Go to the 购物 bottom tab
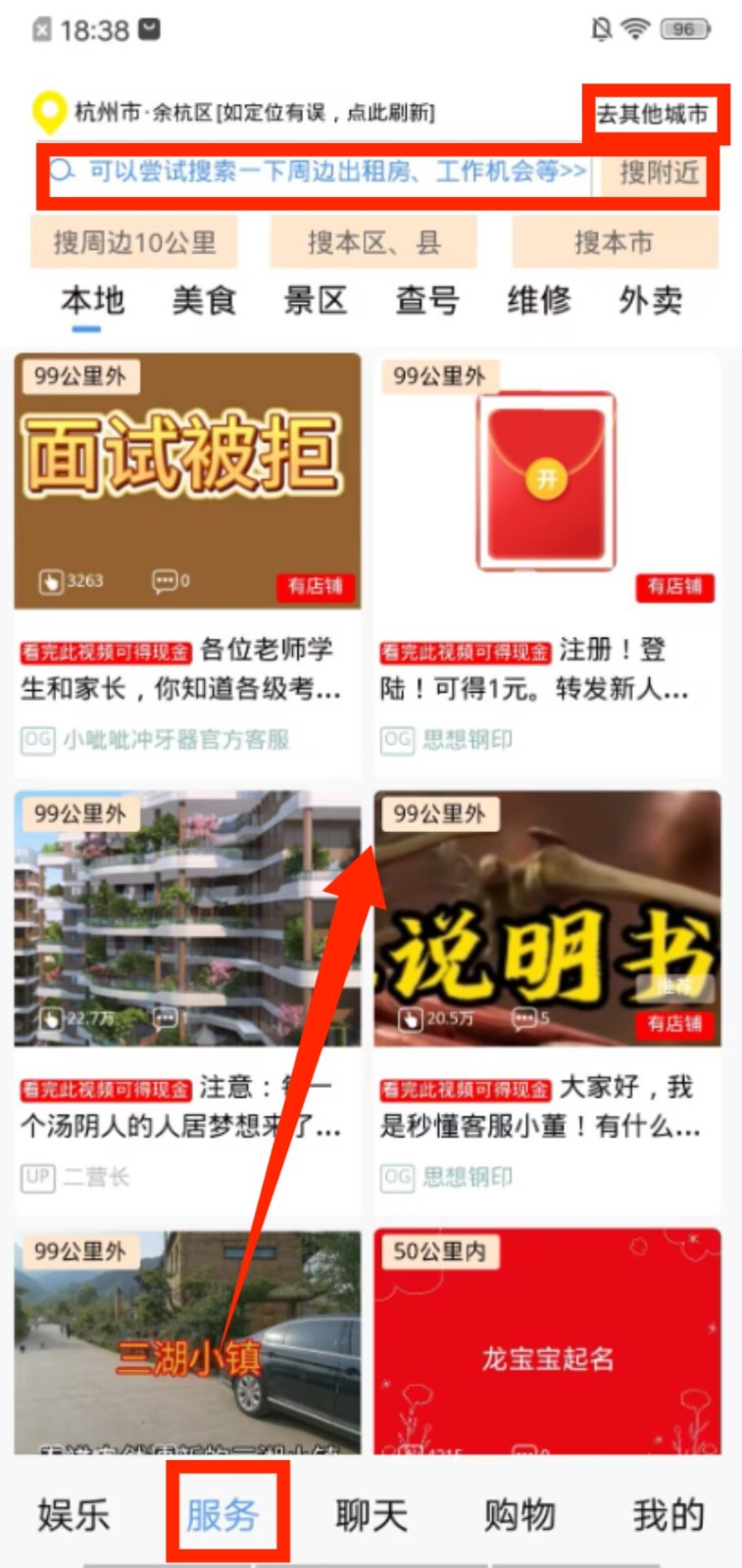The height and width of the screenshot is (1568, 742). pos(519,1514)
